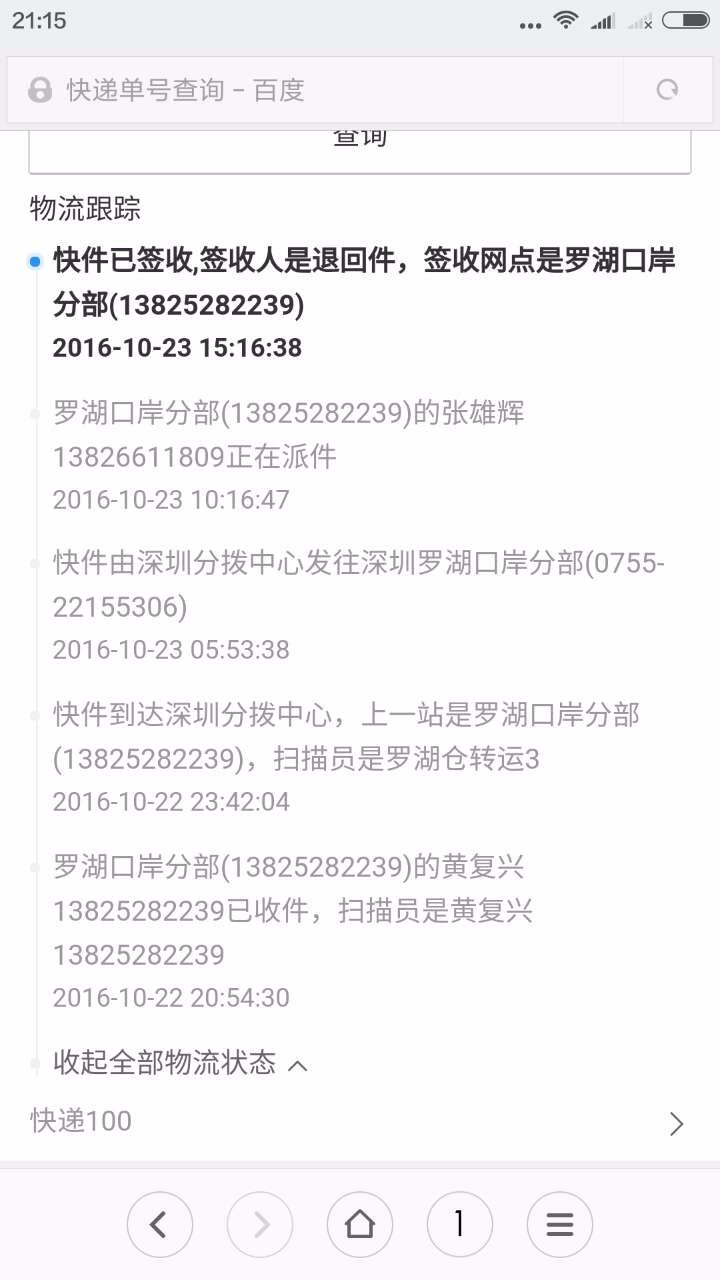Collapse 收起全部物流状态 tracking list
The image size is (720, 1280).
click(180, 1062)
